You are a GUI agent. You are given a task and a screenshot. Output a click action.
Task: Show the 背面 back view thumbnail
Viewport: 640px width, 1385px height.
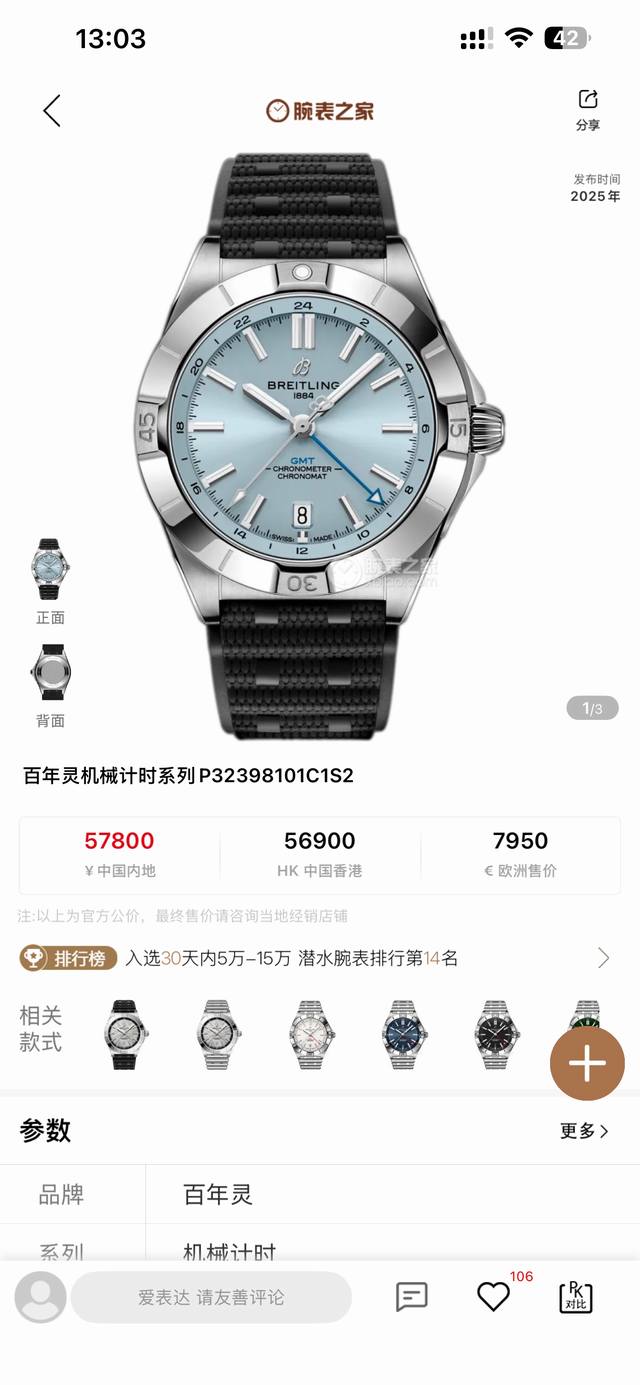50,685
